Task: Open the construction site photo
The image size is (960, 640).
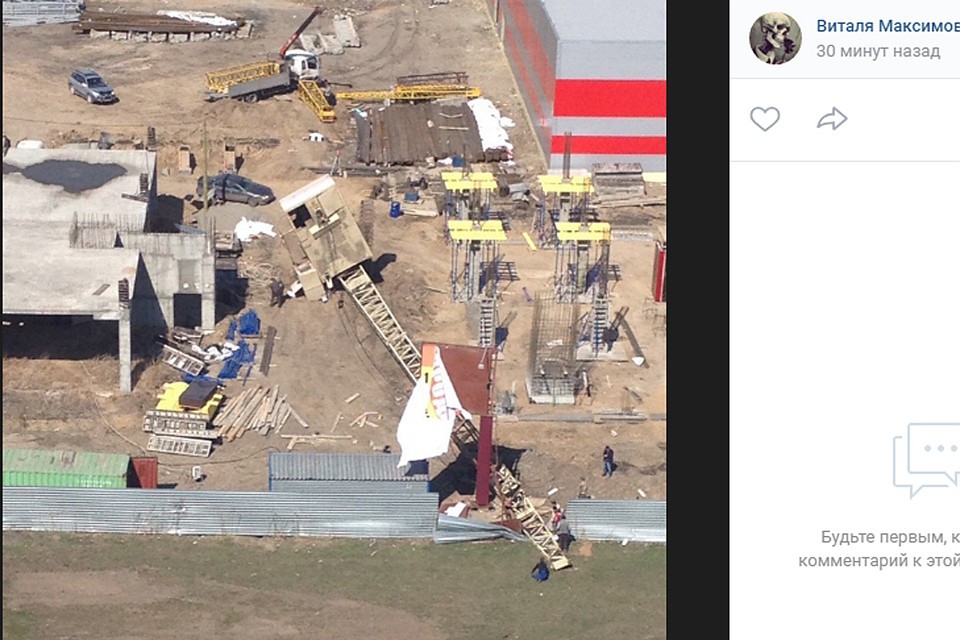Action: click(333, 300)
